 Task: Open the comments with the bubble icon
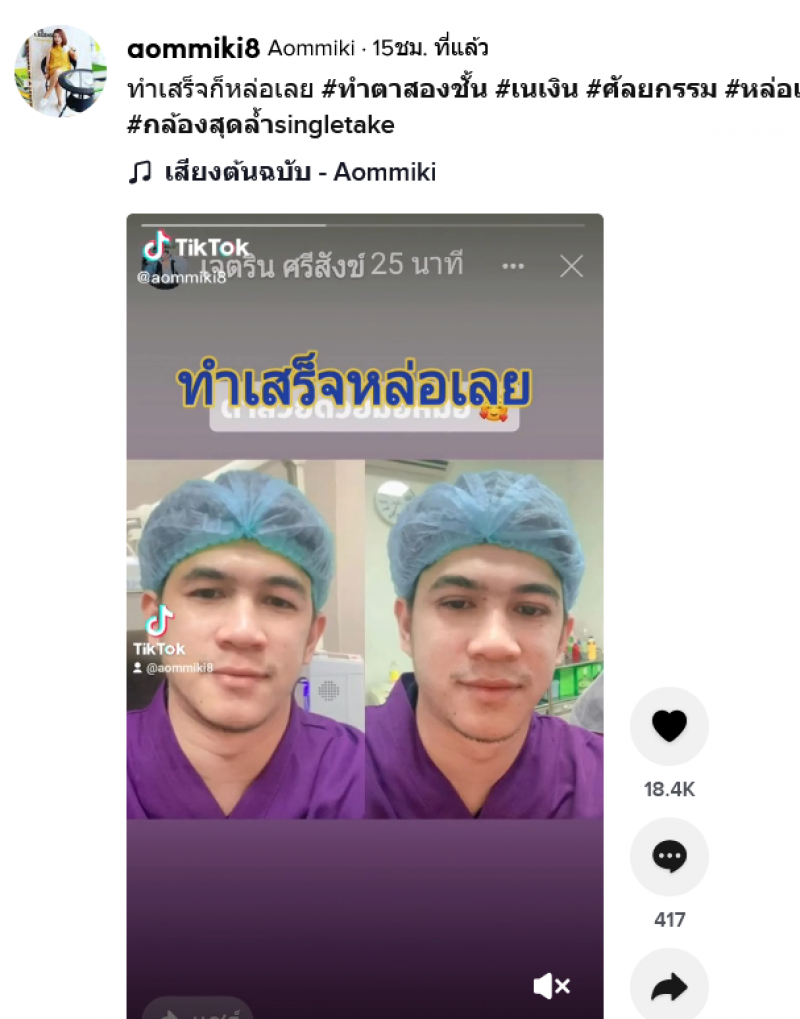pos(669,856)
